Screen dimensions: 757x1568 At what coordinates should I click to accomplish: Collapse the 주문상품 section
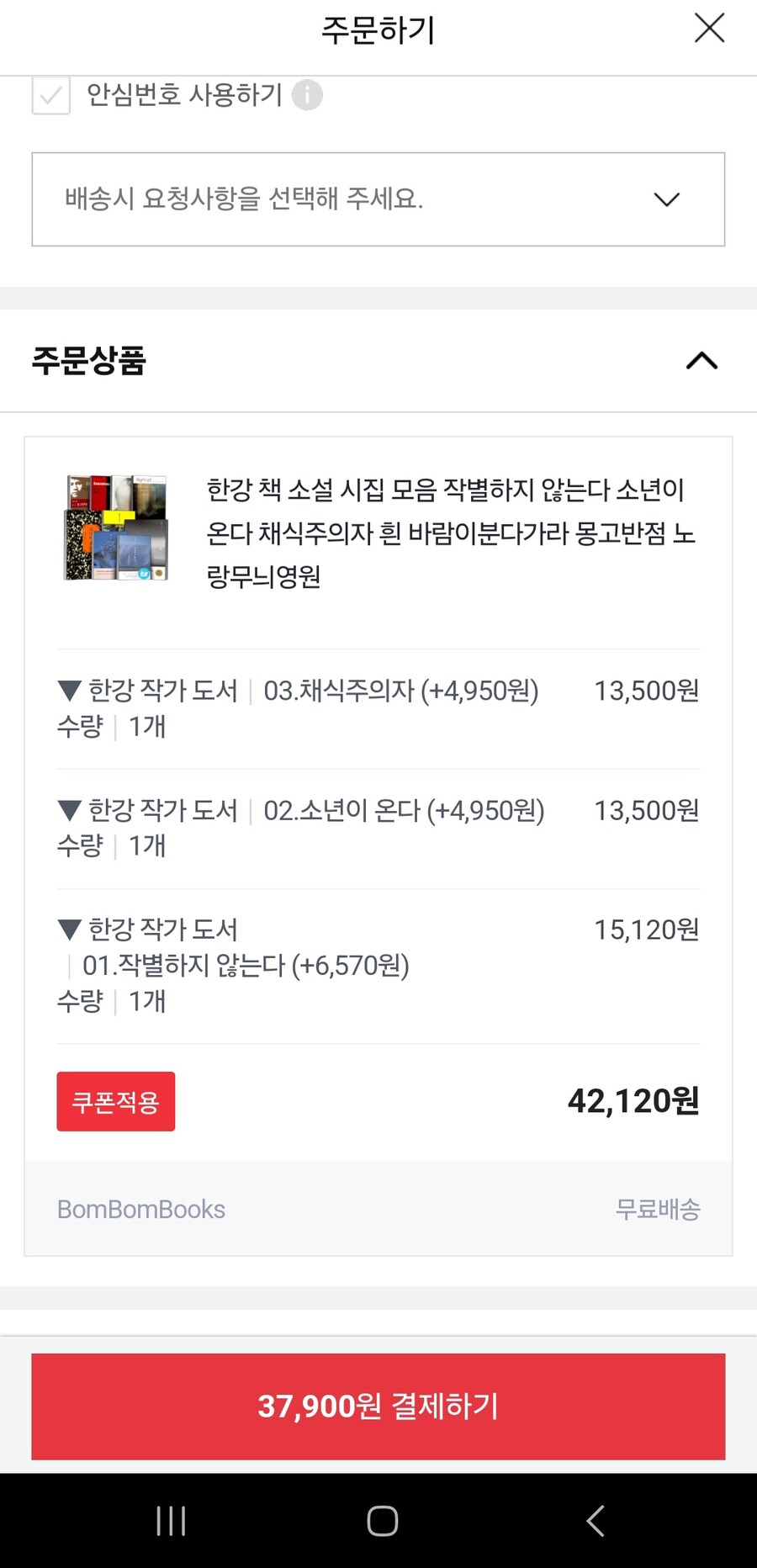[701, 362]
